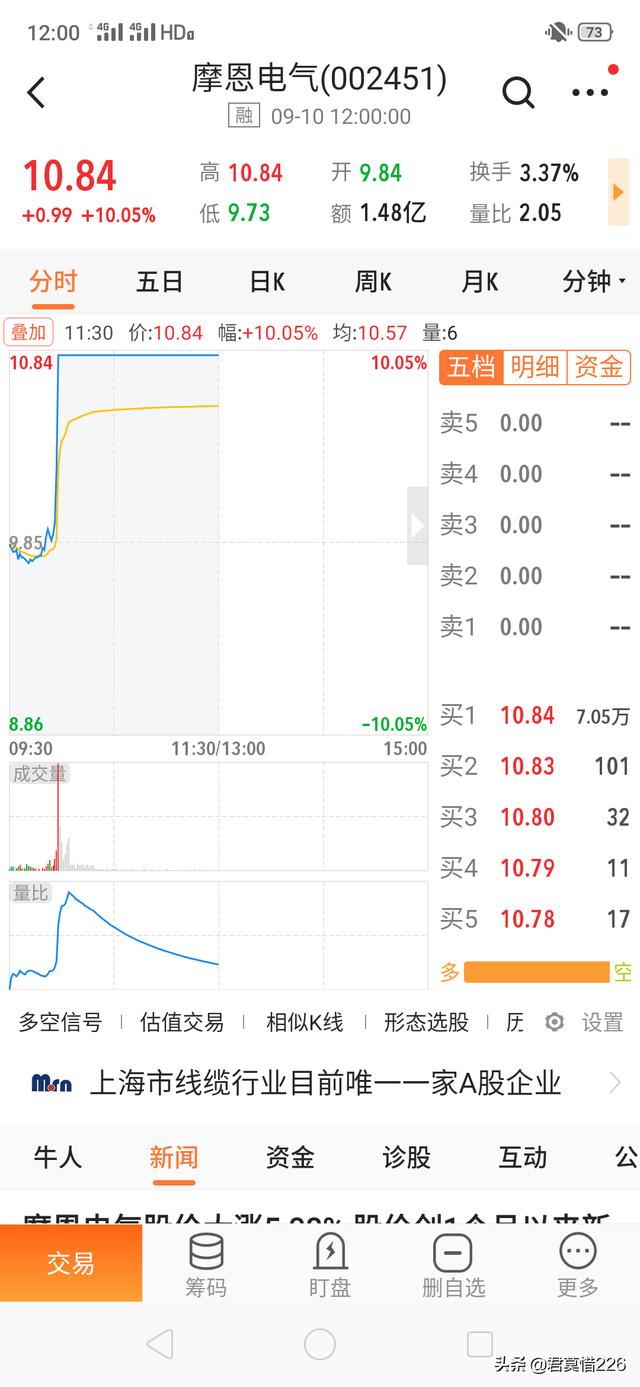This screenshot has width=640, height=1387.
Task: Open the three-dot more menu
Action: coord(590,92)
